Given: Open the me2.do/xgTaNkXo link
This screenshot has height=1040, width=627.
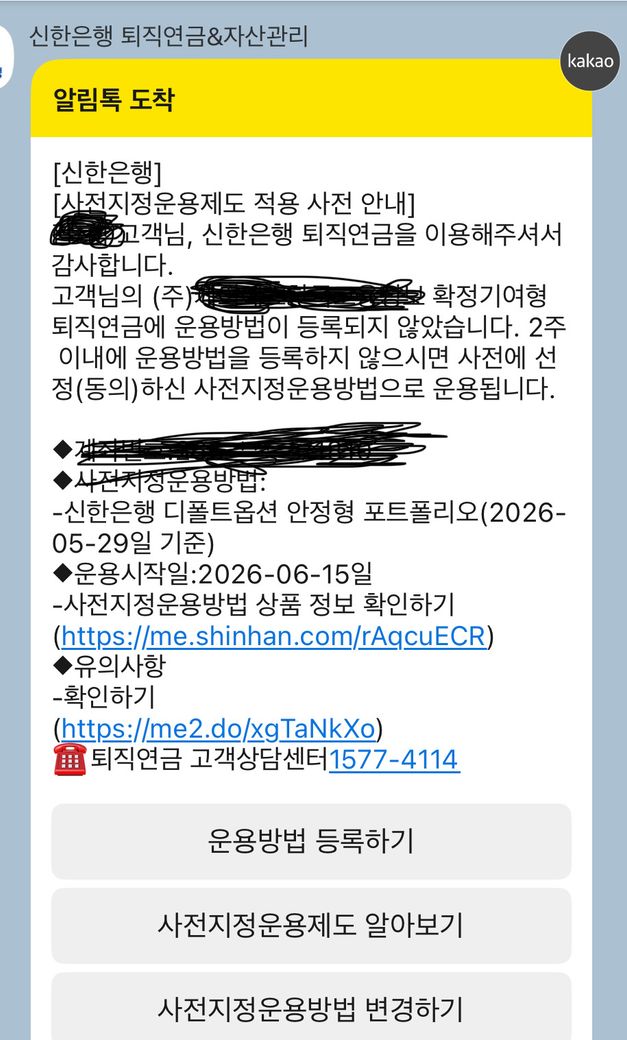Looking at the screenshot, I should [x=218, y=729].
